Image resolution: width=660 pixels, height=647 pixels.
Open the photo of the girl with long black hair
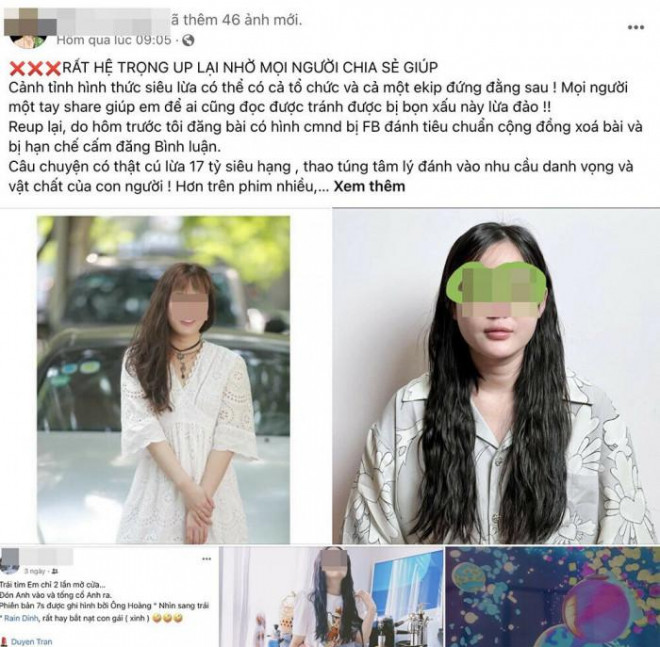496,378
